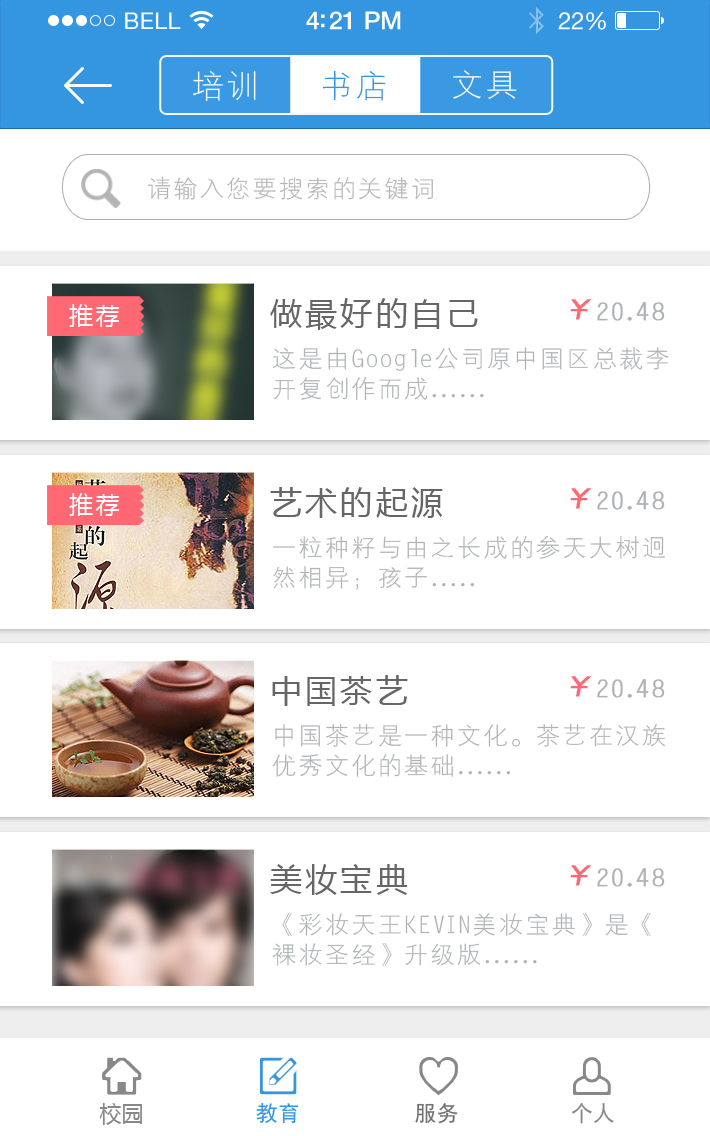Go to the 校园 tab
Screen dimensions: 710x1136
point(121,1090)
